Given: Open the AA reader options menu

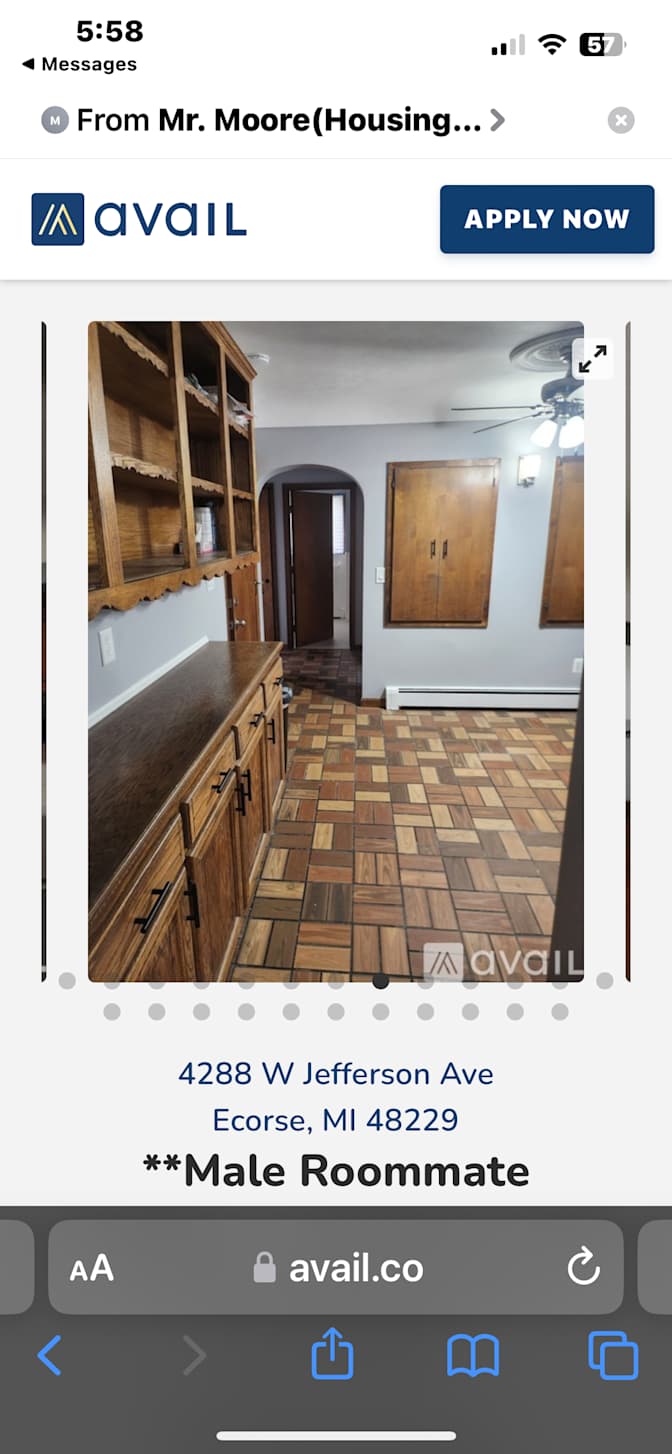Looking at the screenshot, I should pyautogui.click(x=91, y=1269).
